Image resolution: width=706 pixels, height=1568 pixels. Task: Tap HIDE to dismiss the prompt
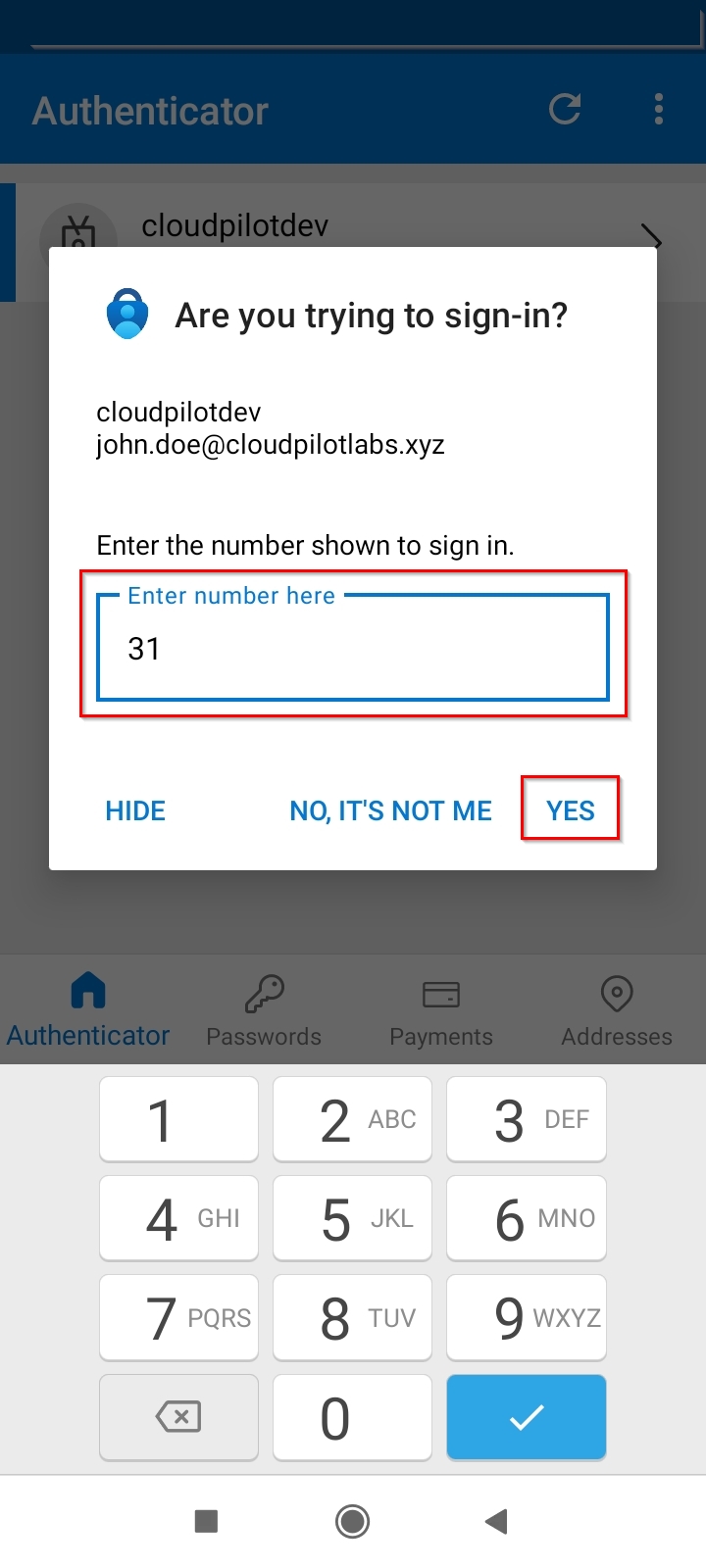(135, 810)
